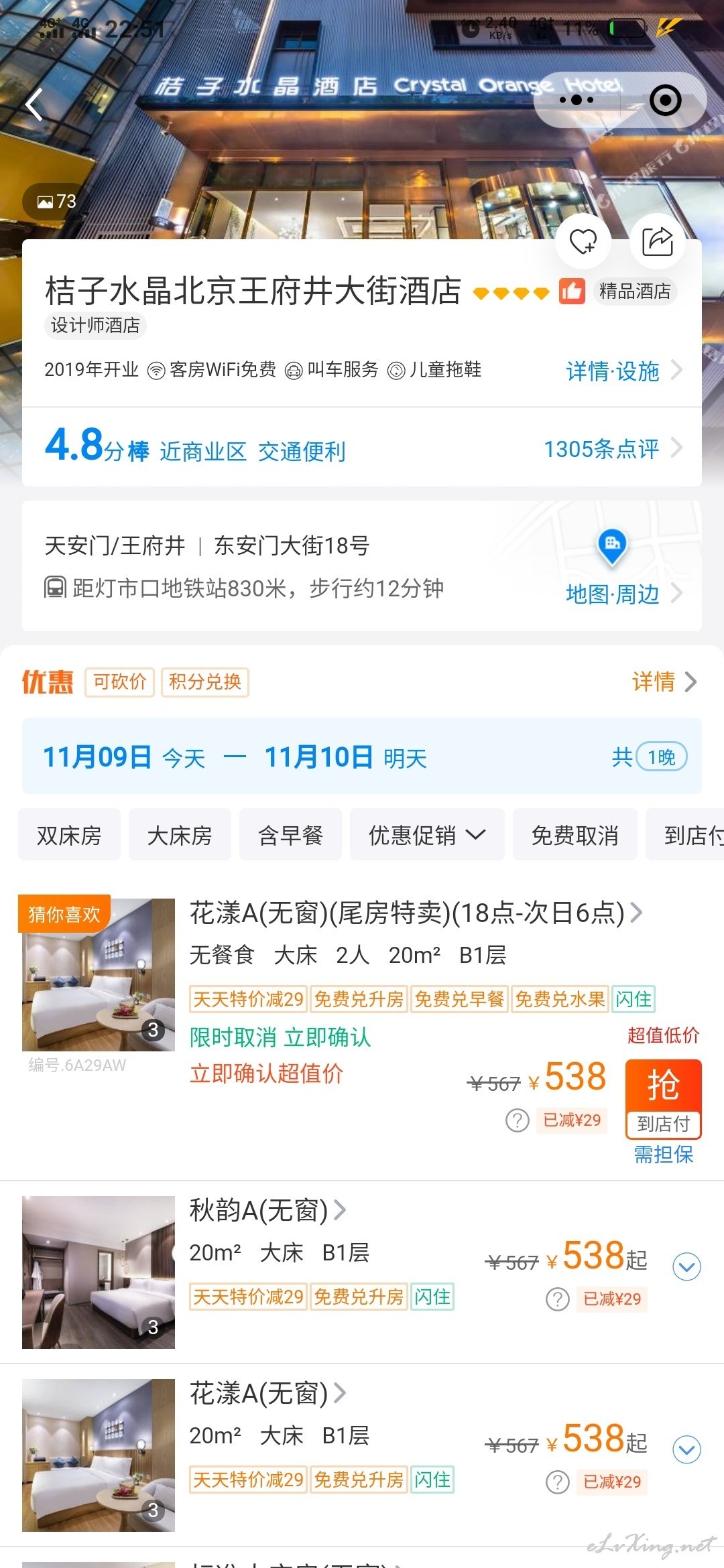This screenshot has width=724, height=1568.
Task: Select the 含早餐 breakfast filter
Action: (x=290, y=835)
